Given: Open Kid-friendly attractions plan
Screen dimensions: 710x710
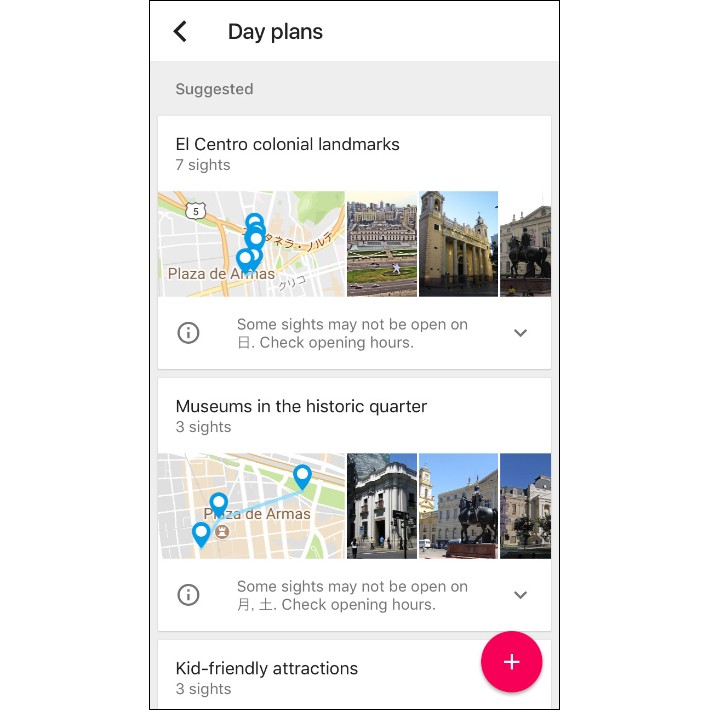Looking at the screenshot, I should click(x=266, y=669).
